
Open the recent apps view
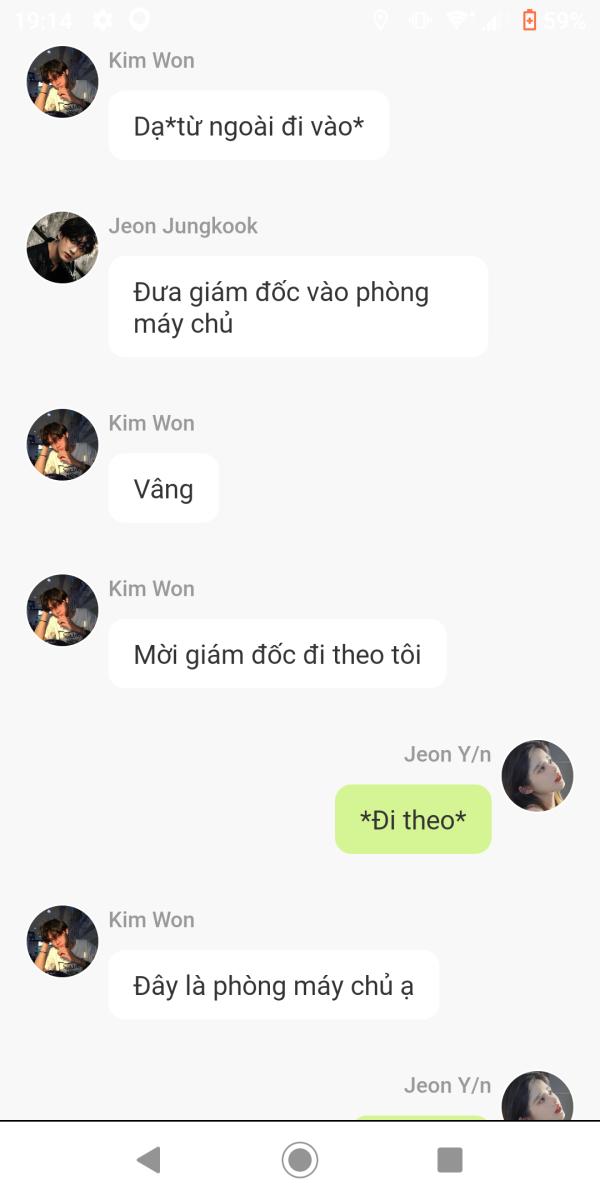click(x=450, y=1160)
